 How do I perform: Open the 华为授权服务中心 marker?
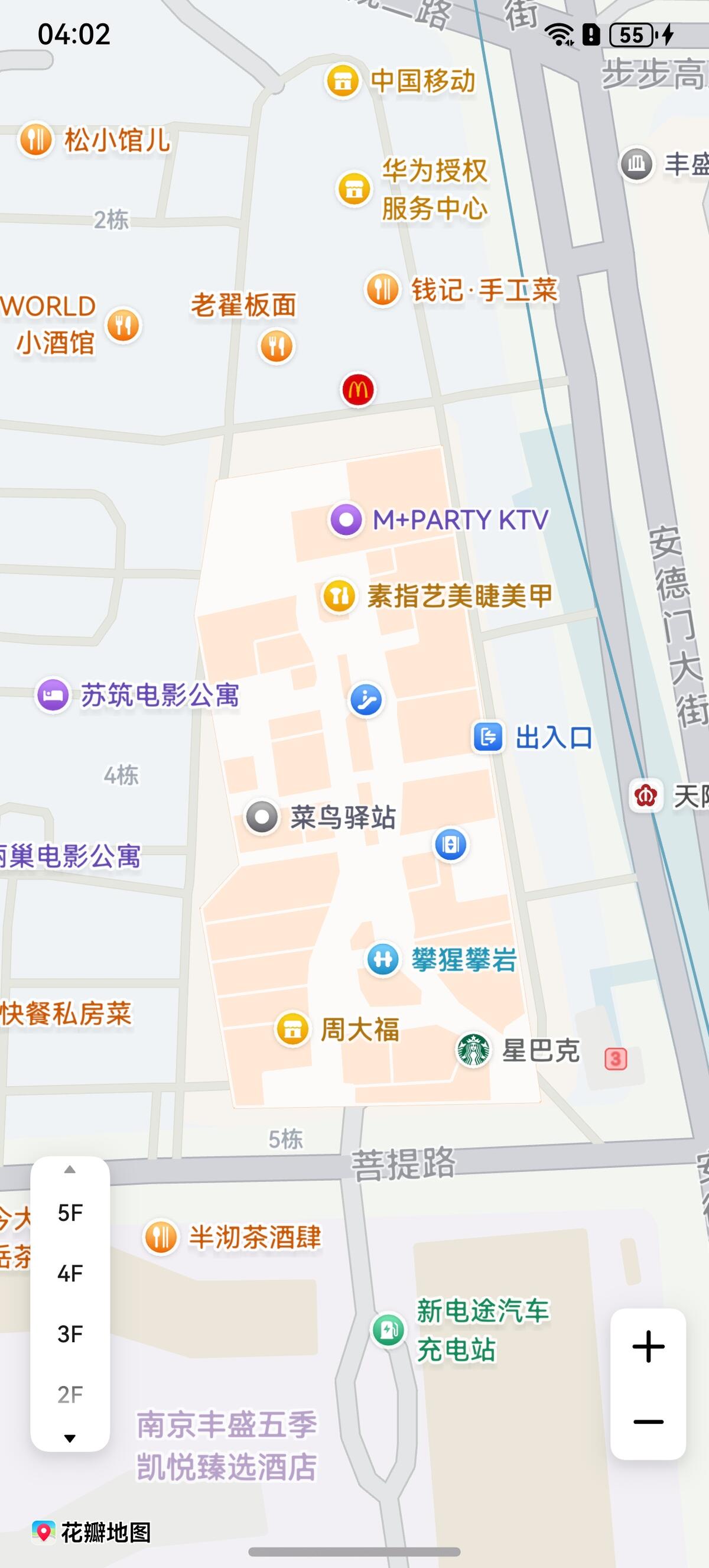pos(354,189)
